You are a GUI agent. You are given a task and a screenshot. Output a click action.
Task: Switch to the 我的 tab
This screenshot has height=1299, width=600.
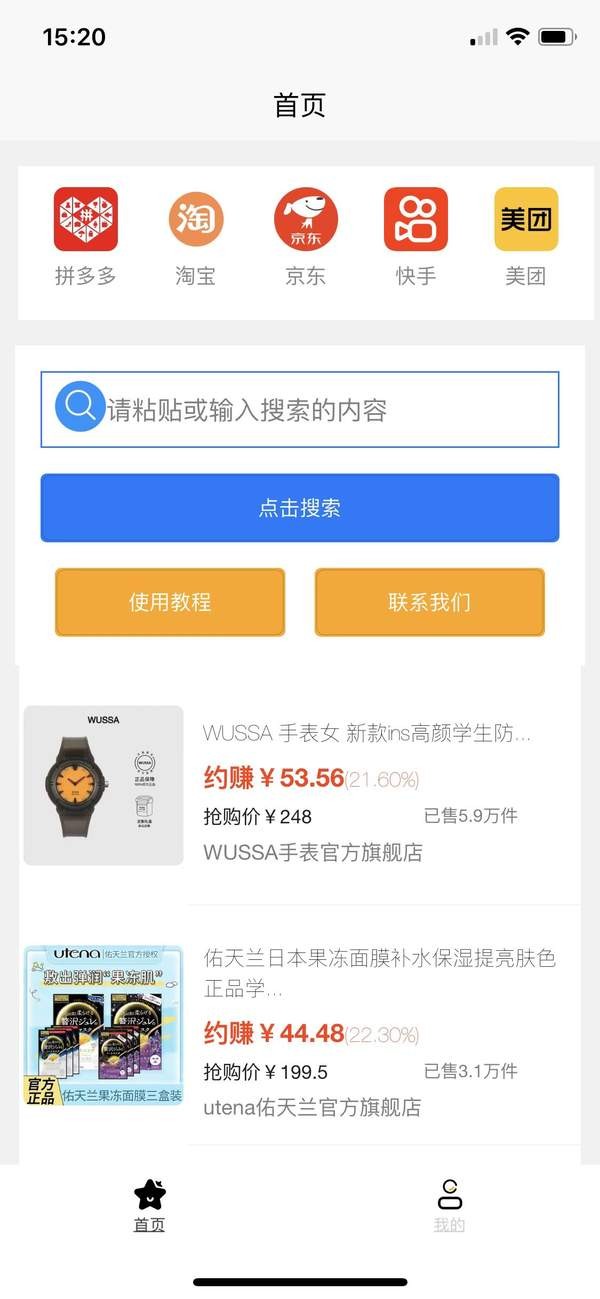click(450, 1204)
